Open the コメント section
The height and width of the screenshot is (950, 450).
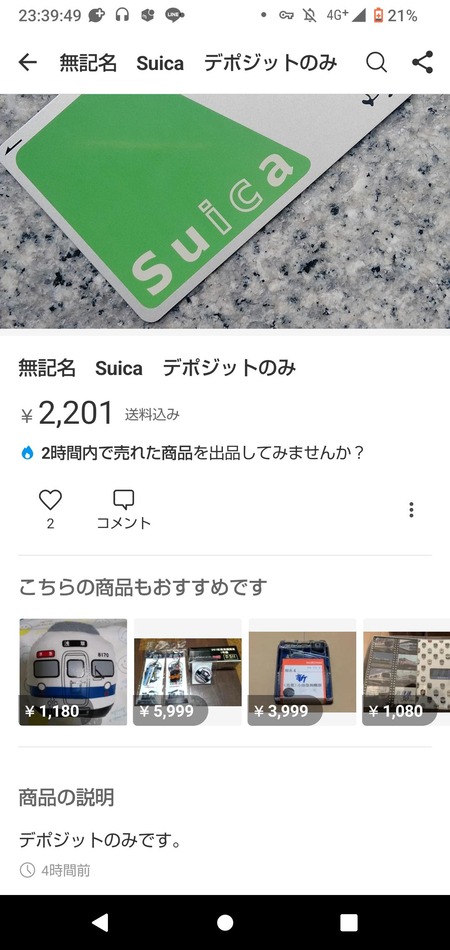click(x=124, y=510)
